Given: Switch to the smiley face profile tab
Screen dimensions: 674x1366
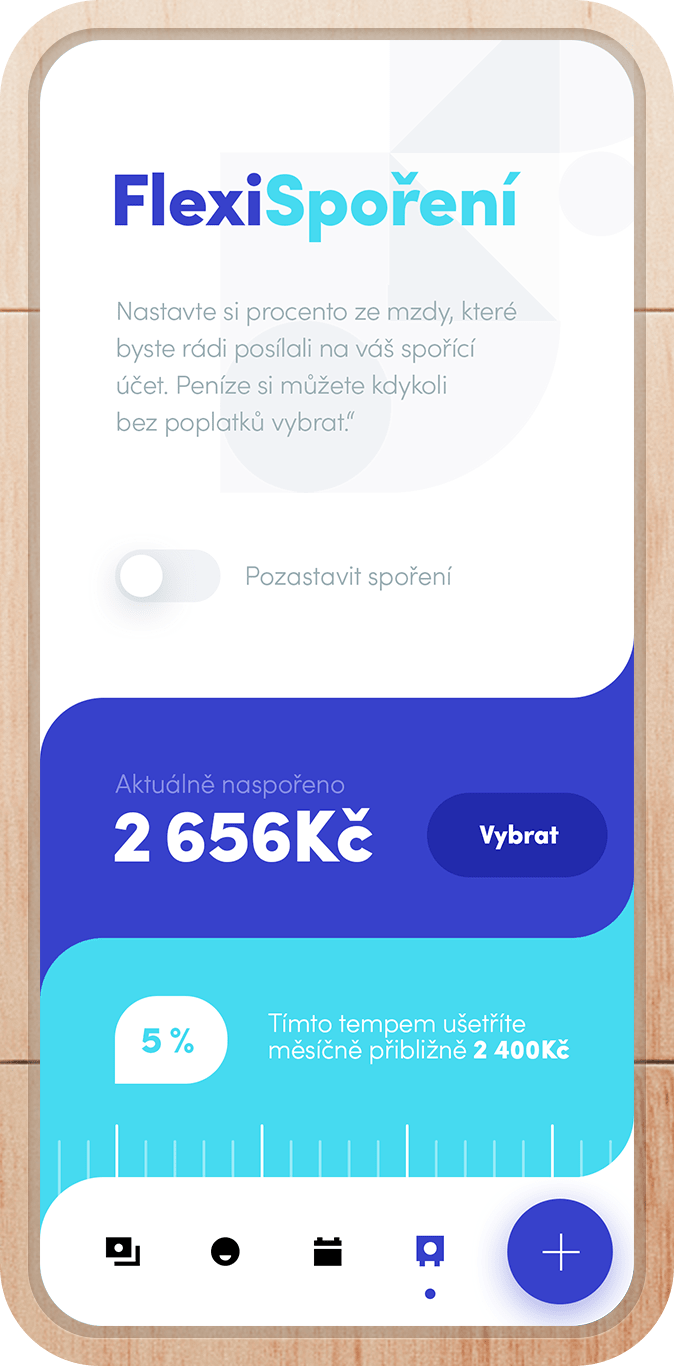Looking at the screenshot, I should (x=225, y=1251).
